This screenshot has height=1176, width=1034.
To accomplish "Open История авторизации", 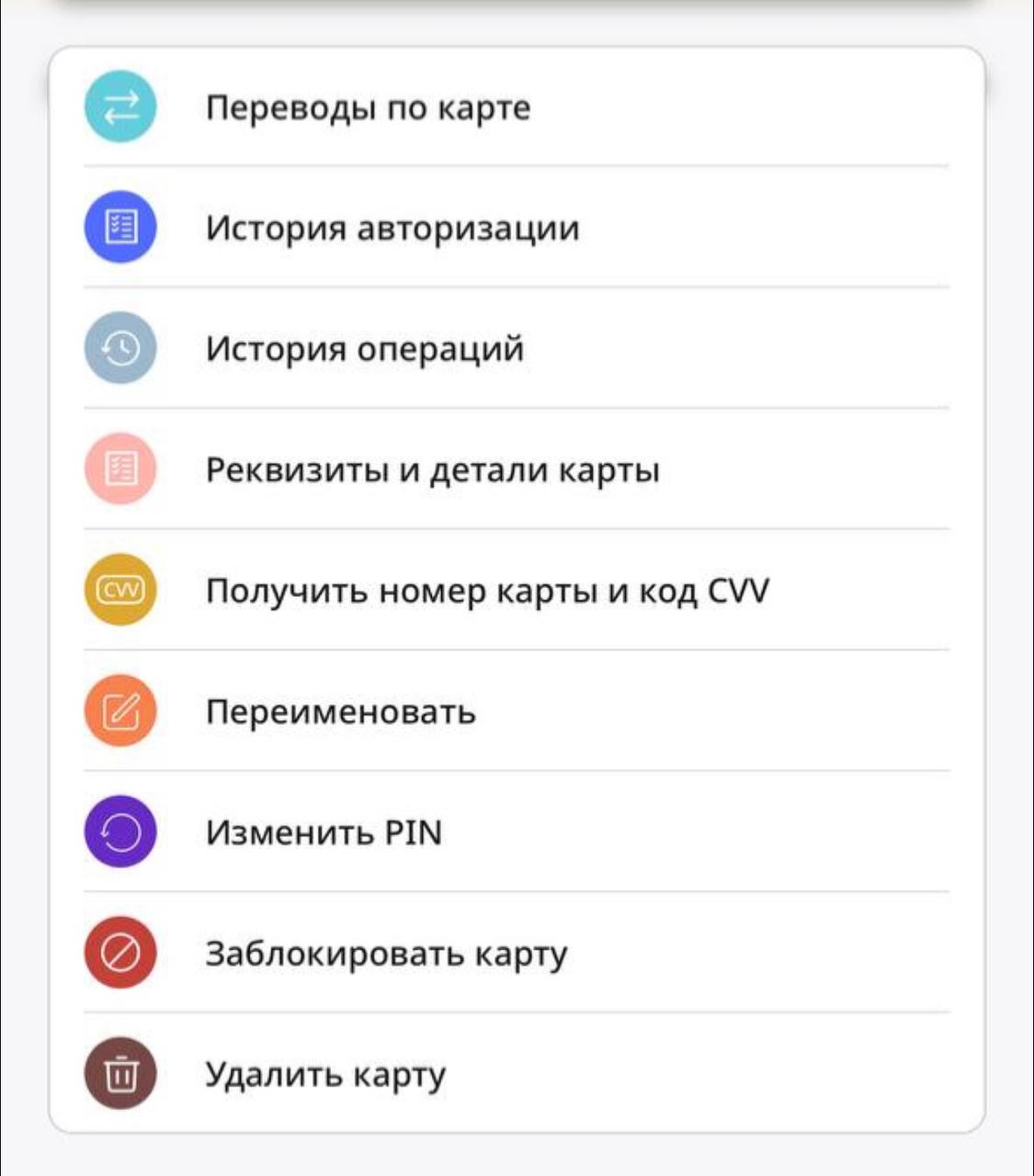I will click(x=392, y=228).
